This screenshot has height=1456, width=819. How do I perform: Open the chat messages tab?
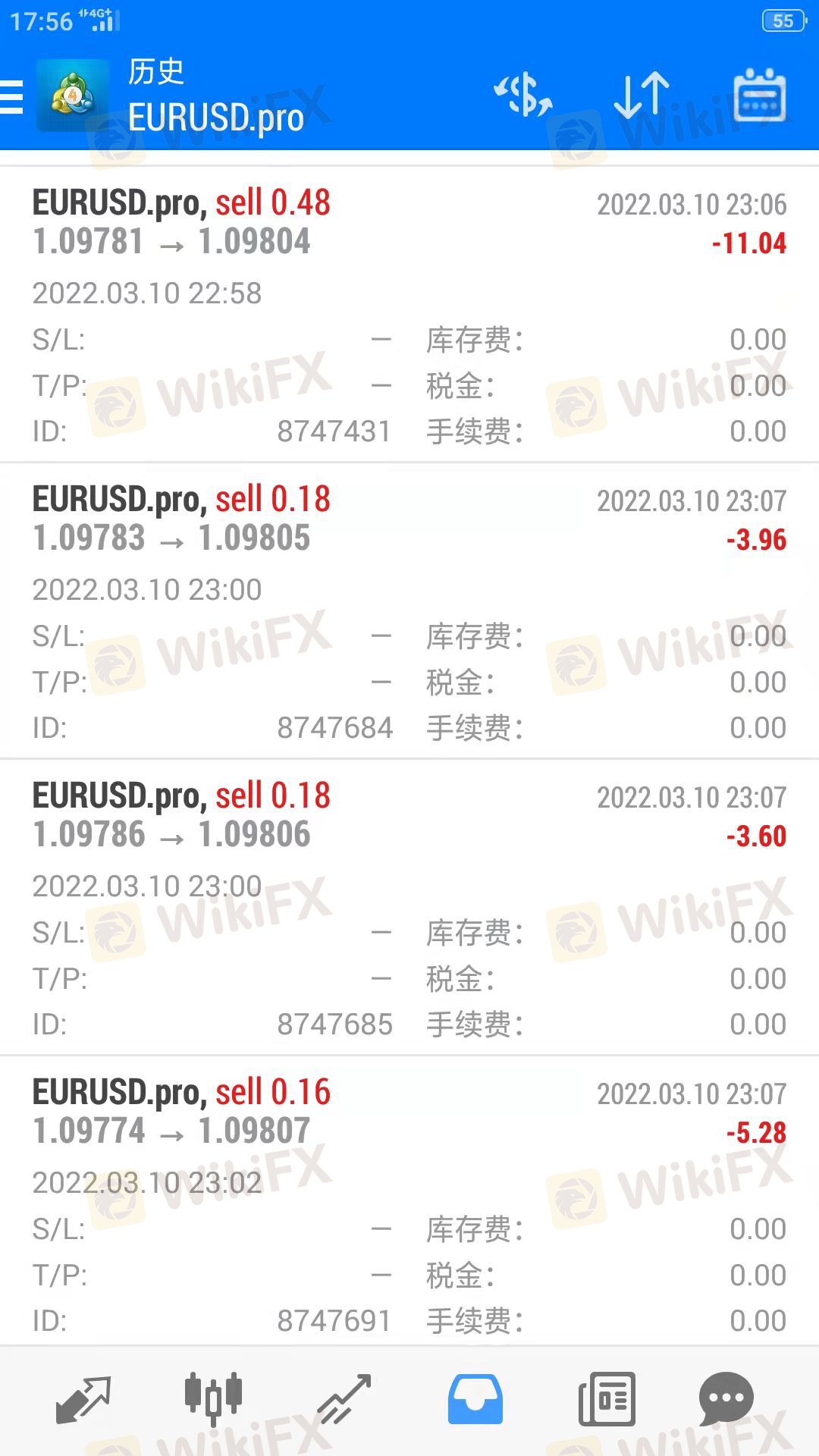[726, 1400]
